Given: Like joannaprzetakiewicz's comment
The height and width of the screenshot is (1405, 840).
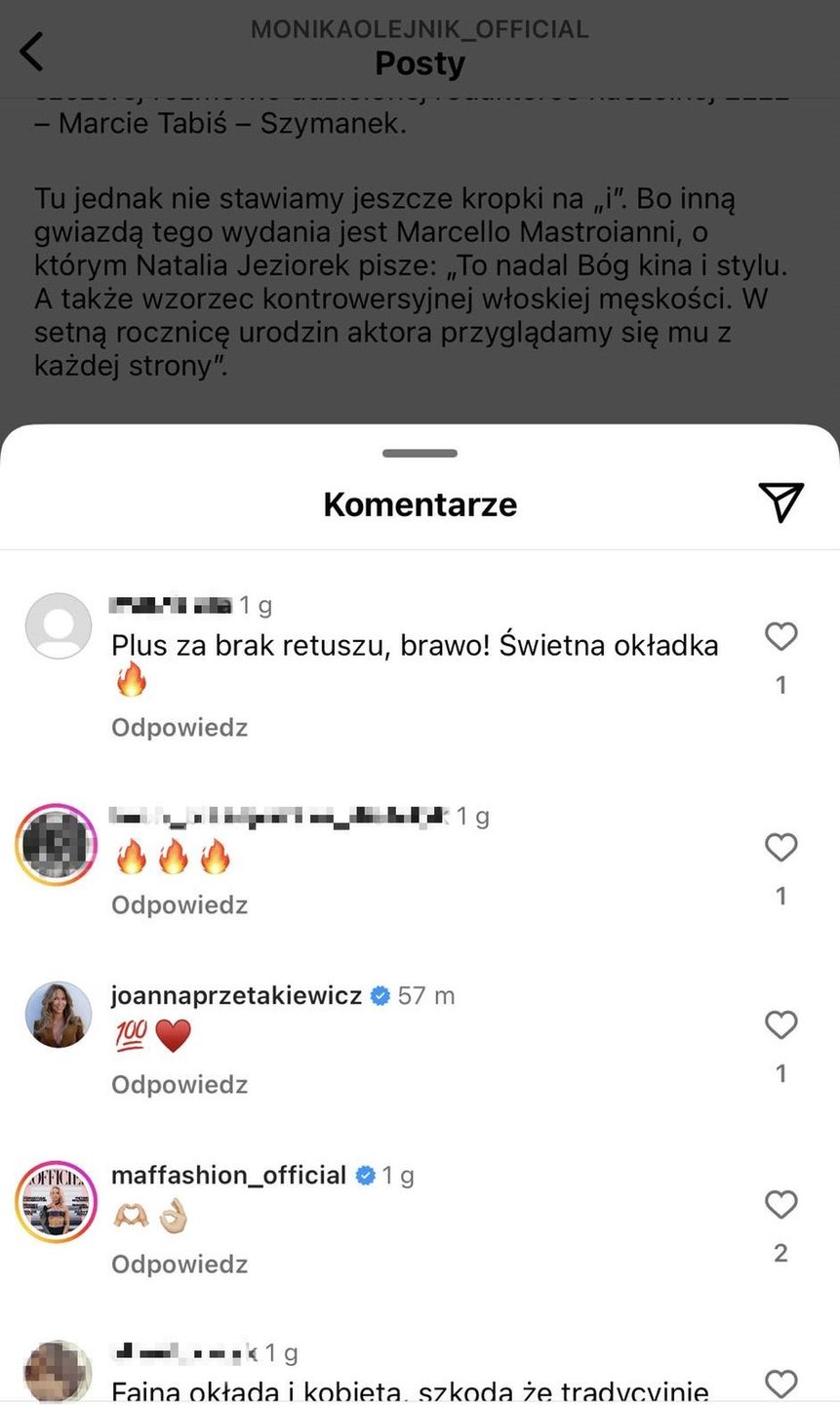Looking at the screenshot, I should [780, 1025].
